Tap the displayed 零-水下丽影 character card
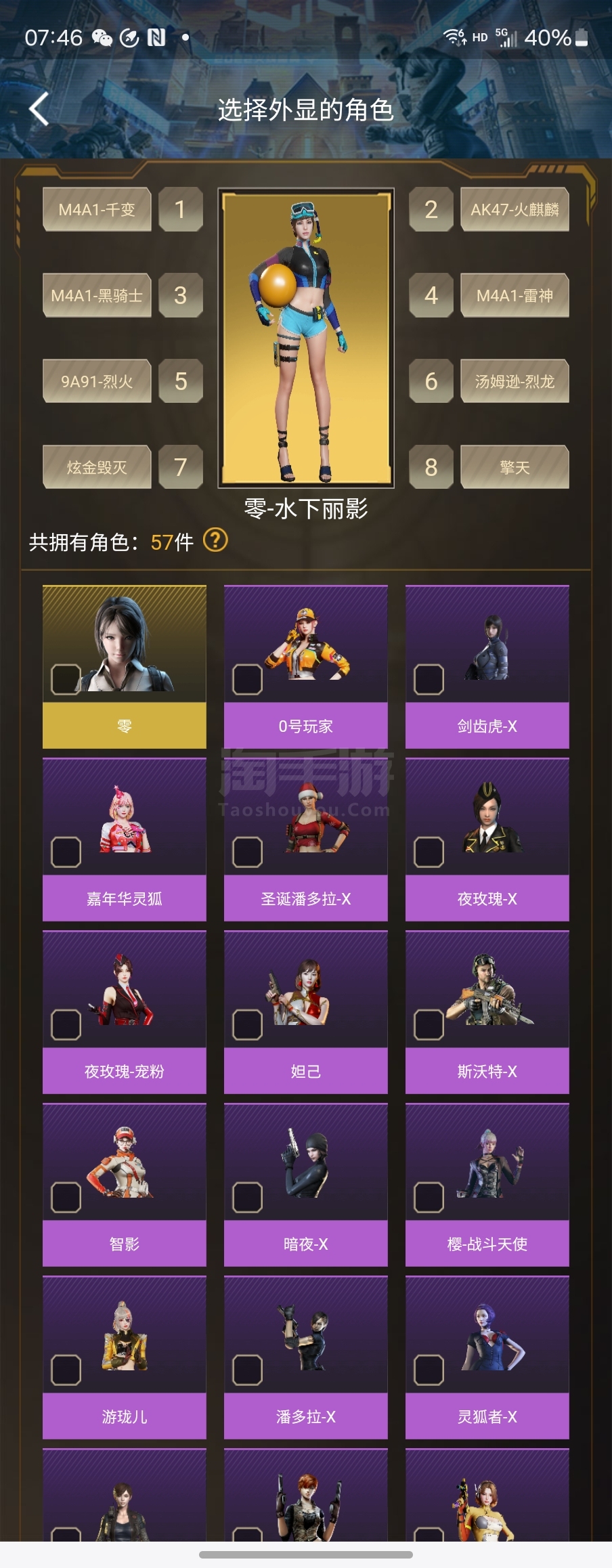The height and width of the screenshot is (1568, 612). pyautogui.click(x=306, y=339)
